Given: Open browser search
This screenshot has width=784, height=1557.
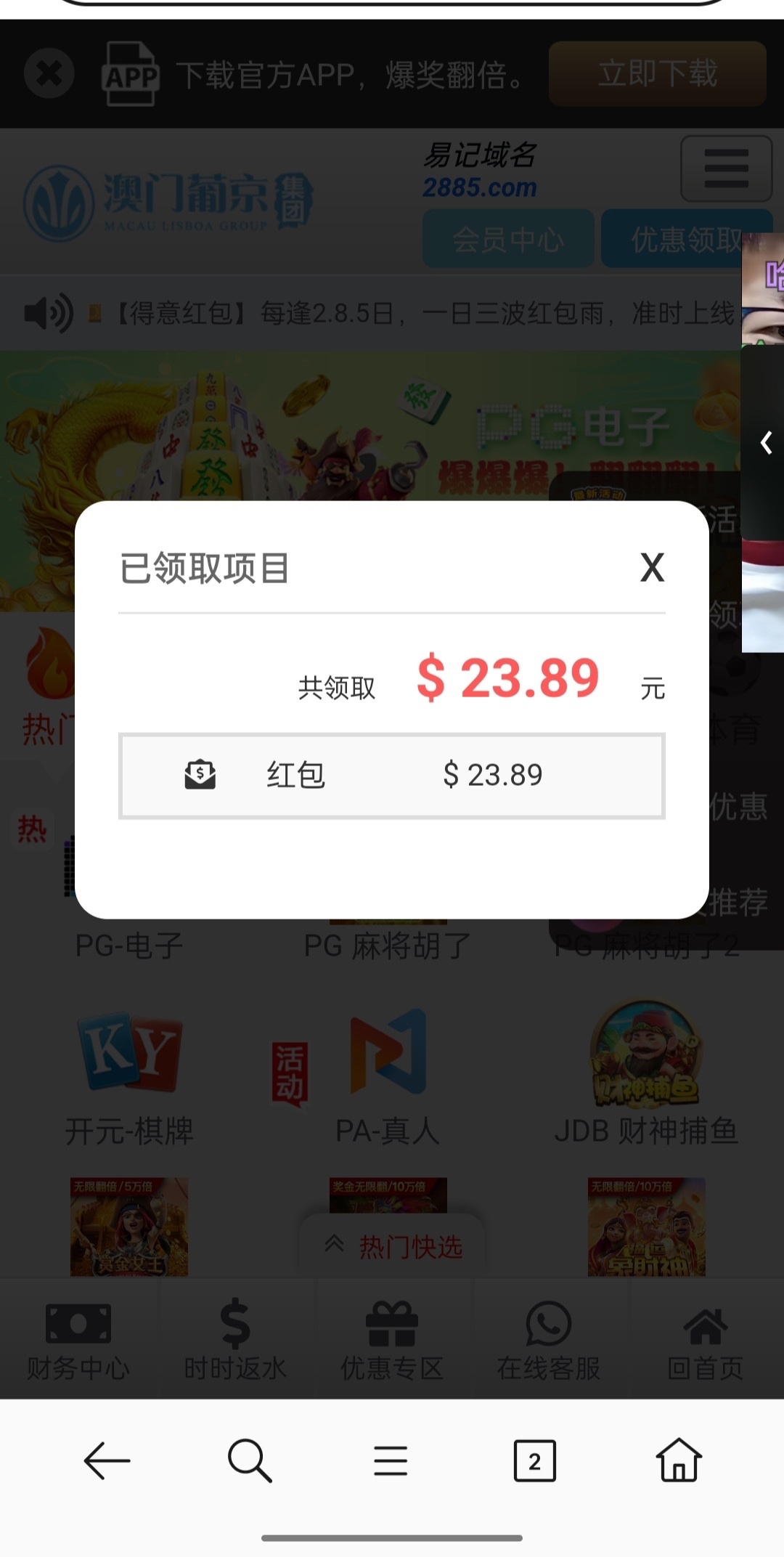Looking at the screenshot, I should [x=249, y=1460].
